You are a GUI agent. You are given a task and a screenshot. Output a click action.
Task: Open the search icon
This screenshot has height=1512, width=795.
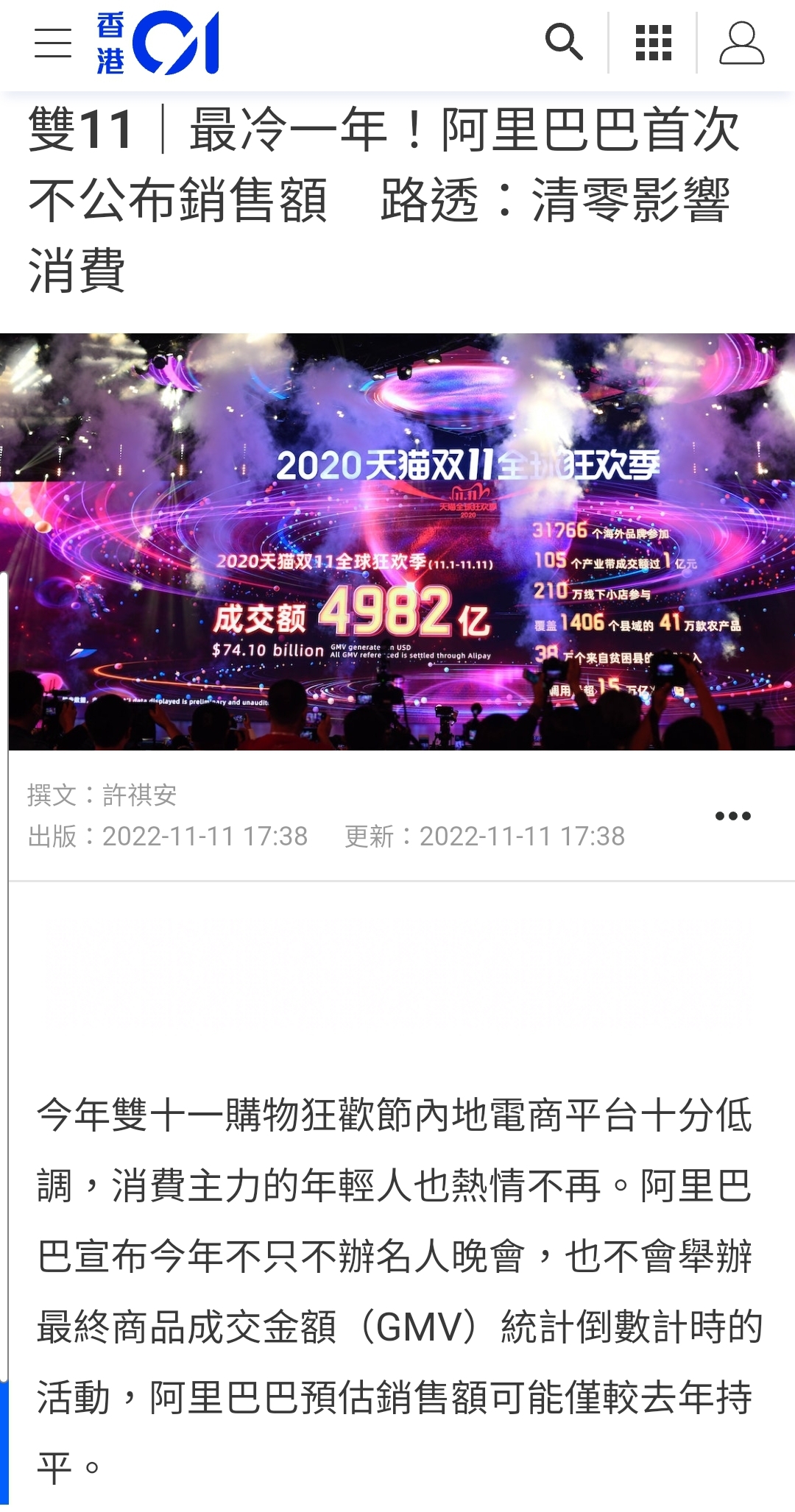click(564, 43)
